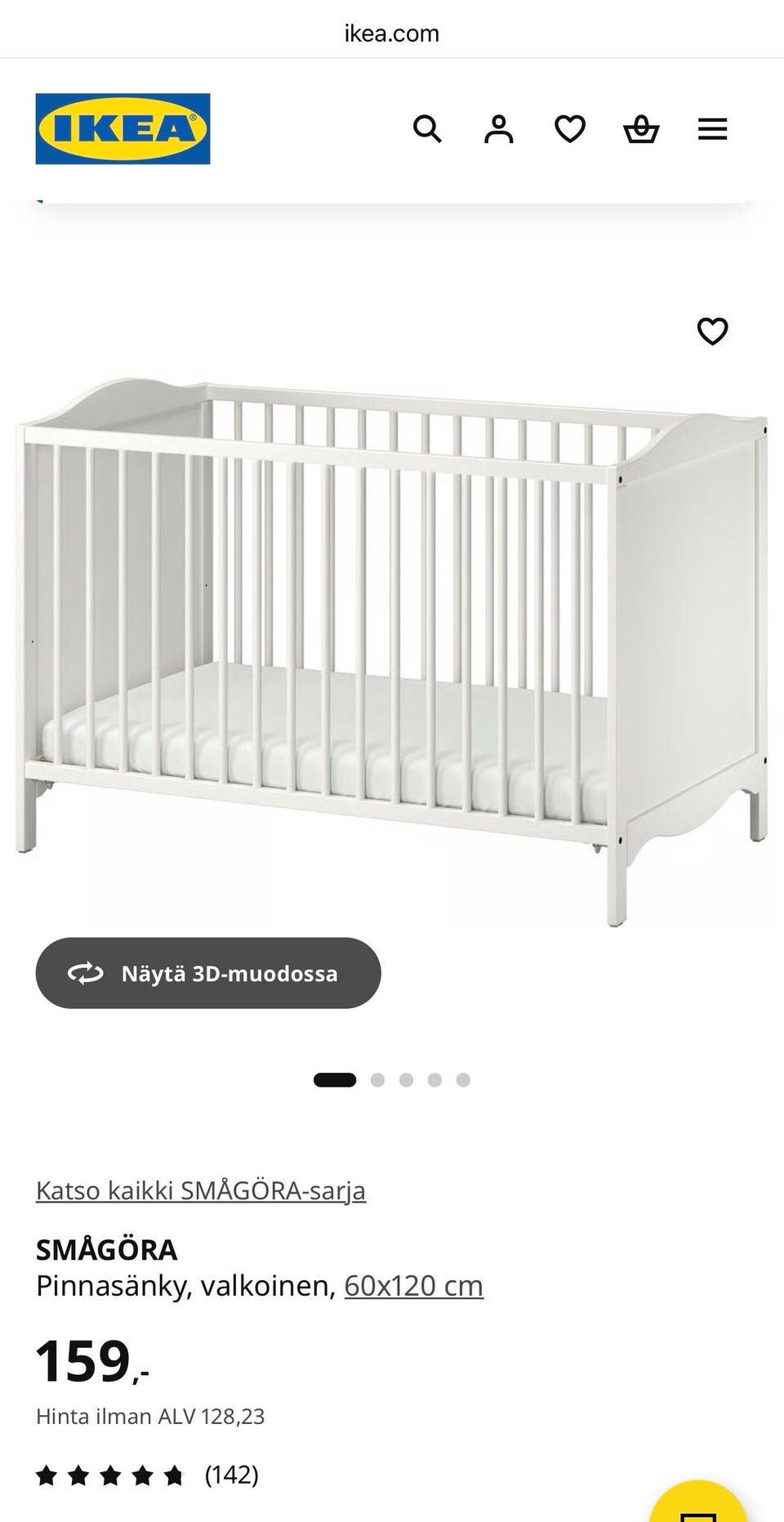Open the favorites heart in header
Image resolution: width=784 pixels, height=1522 pixels.
pyautogui.click(x=570, y=129)
